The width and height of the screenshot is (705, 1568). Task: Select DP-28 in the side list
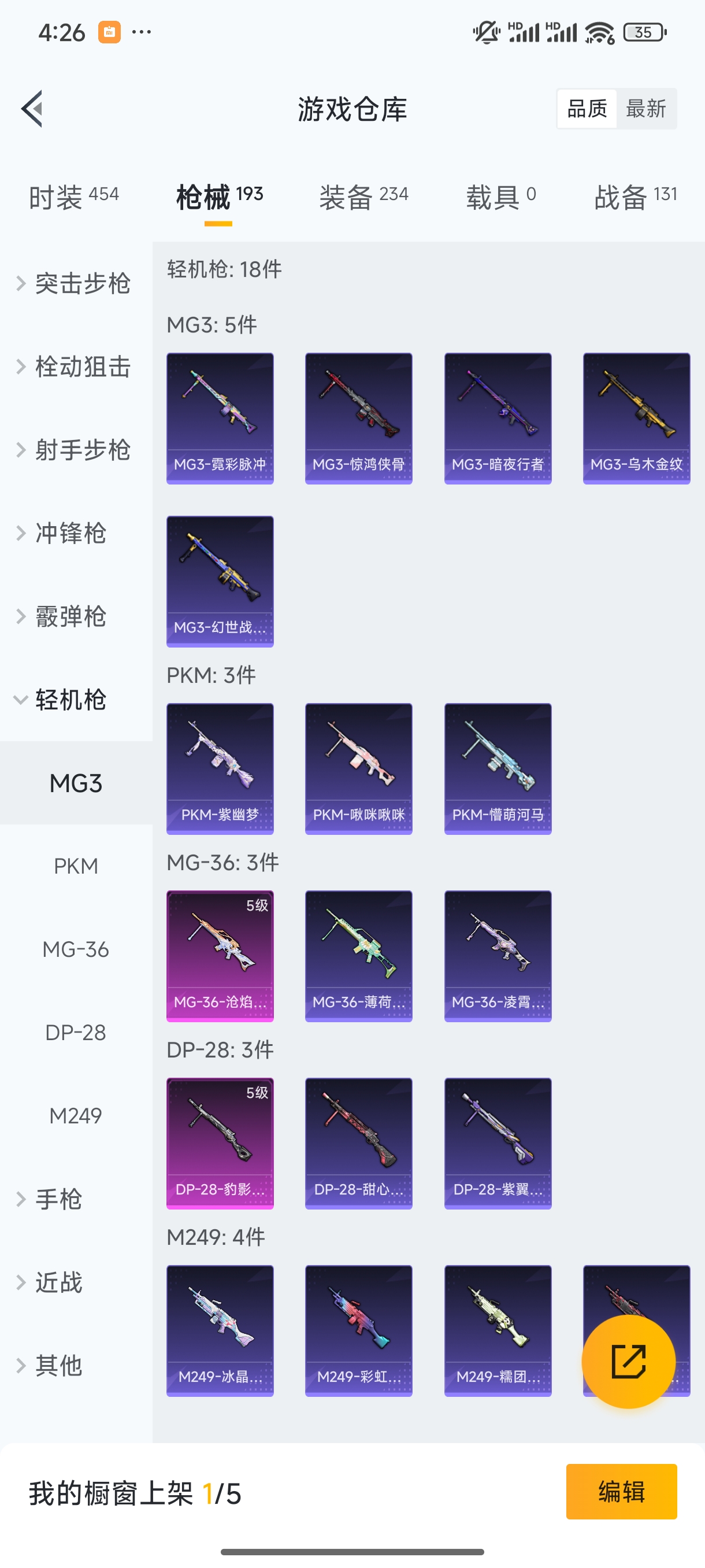[76, 1033]
